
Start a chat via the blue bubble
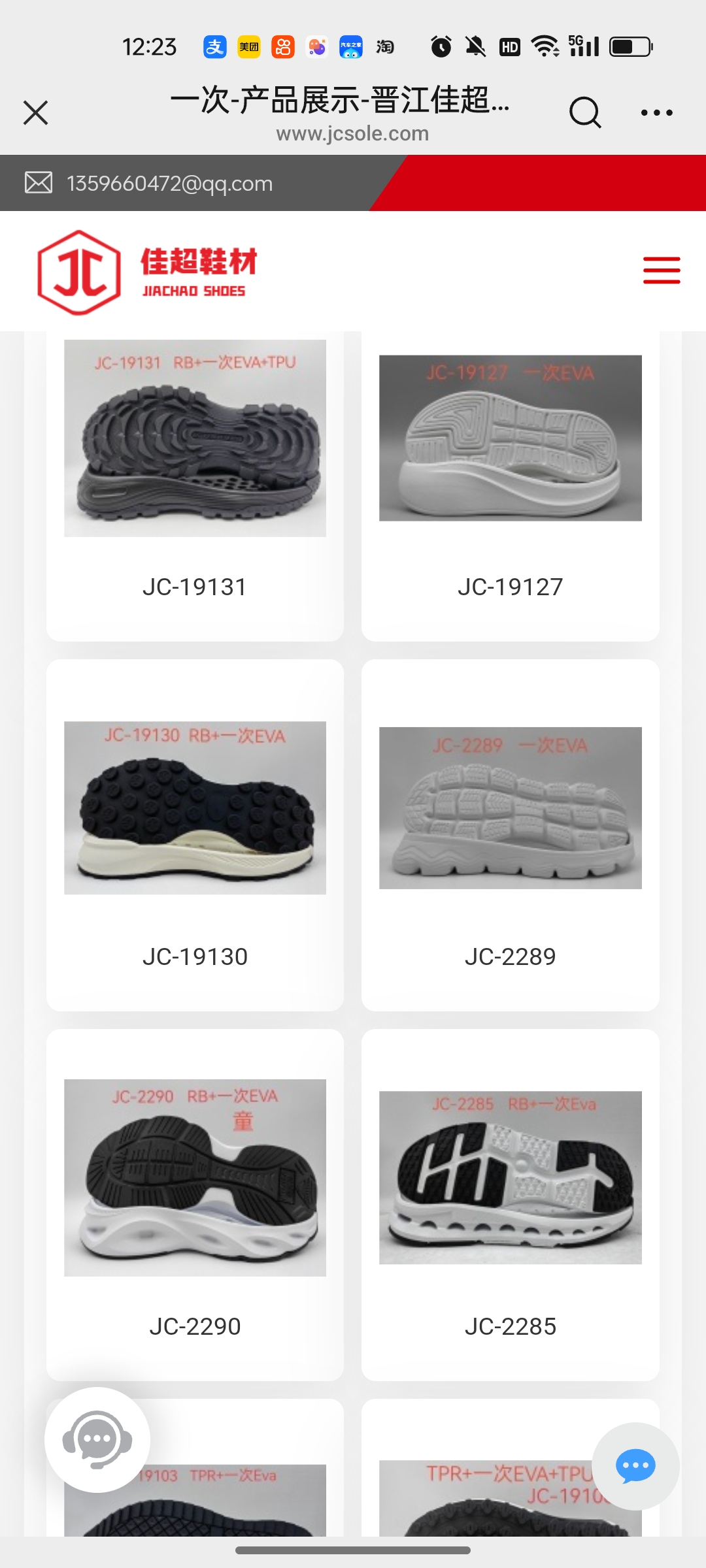pos(635,1466)
